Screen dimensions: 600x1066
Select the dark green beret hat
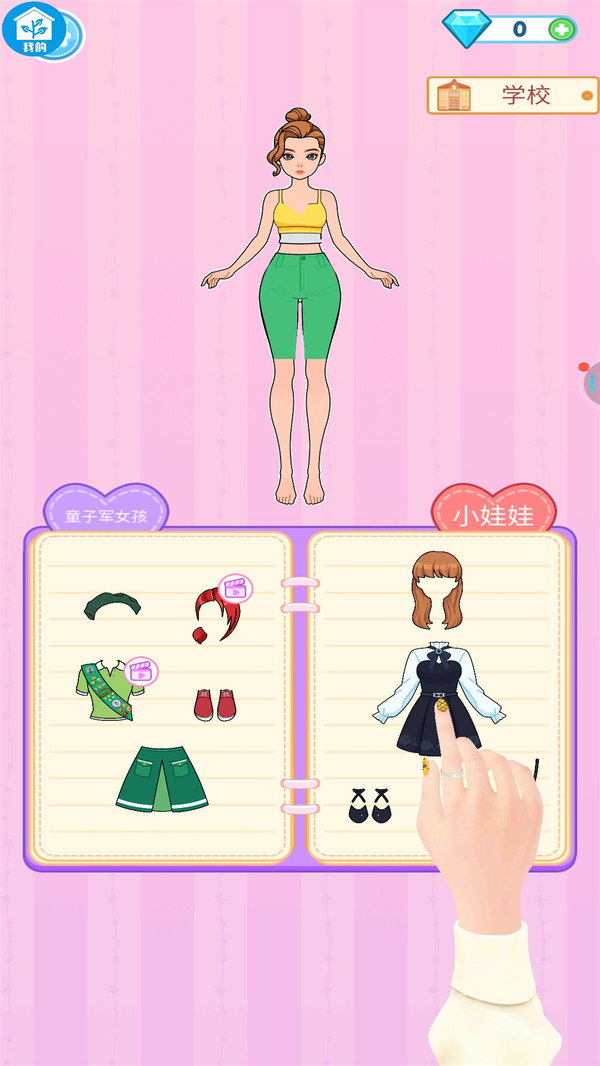(x=112, y=605)
